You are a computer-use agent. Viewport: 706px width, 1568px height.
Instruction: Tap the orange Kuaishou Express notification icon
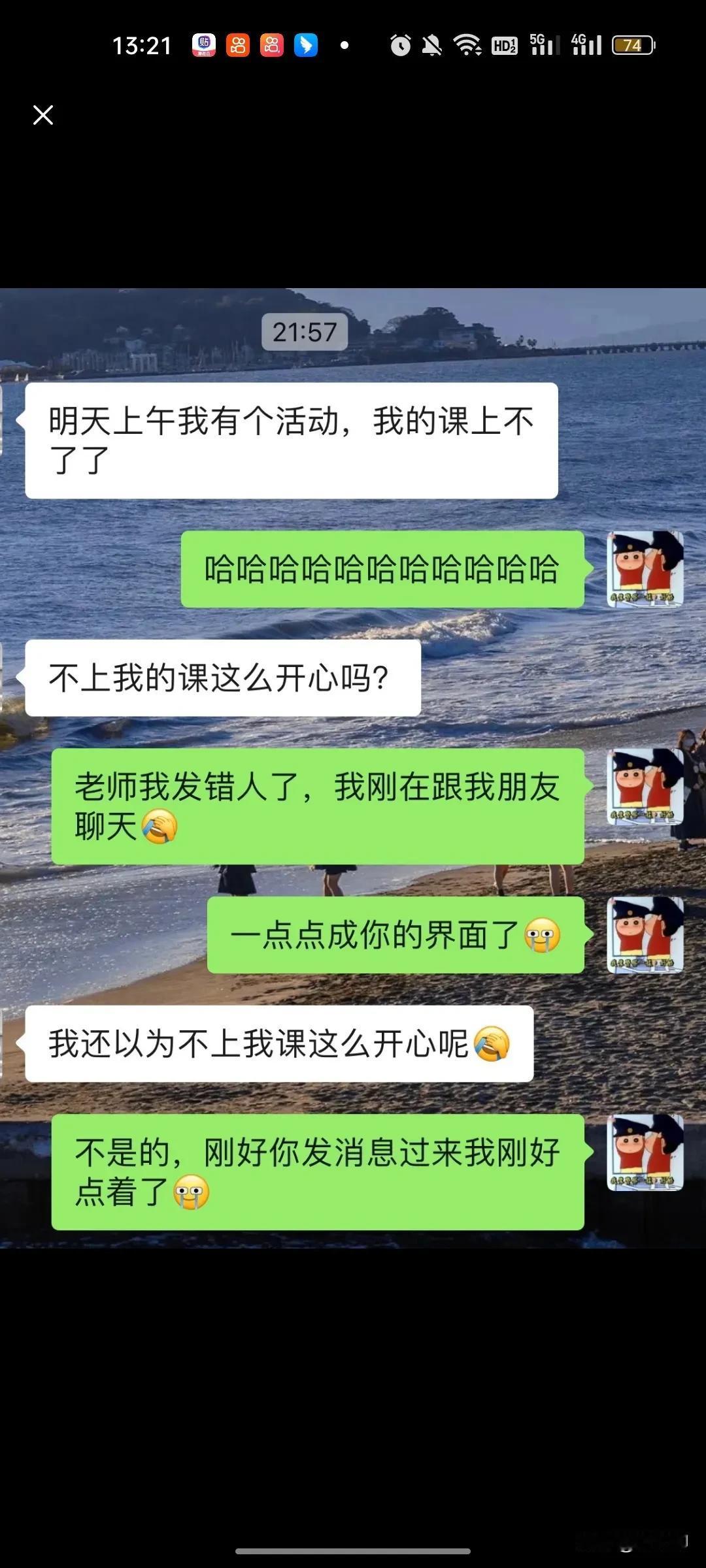pos(270,44)
